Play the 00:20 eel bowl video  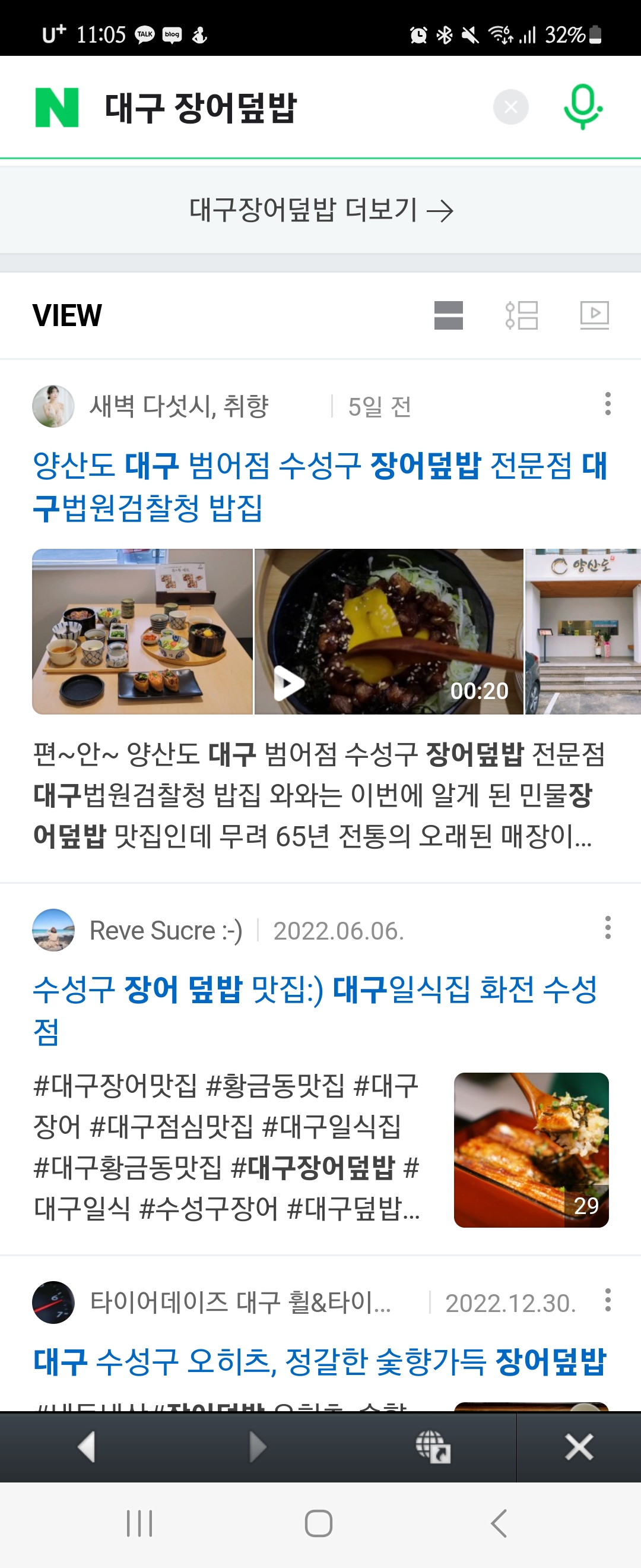point(388,632)
